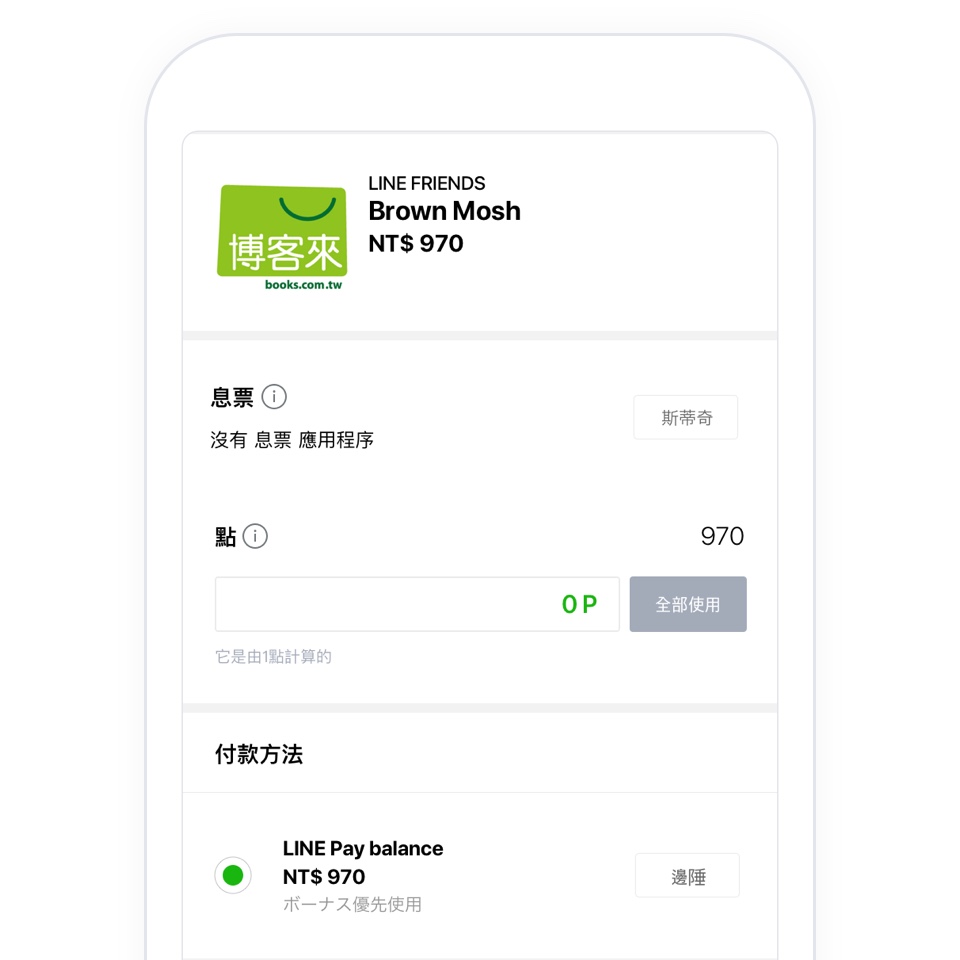Focus the points input field showing 0 P
960x960 pixels.
pos(417,604)
